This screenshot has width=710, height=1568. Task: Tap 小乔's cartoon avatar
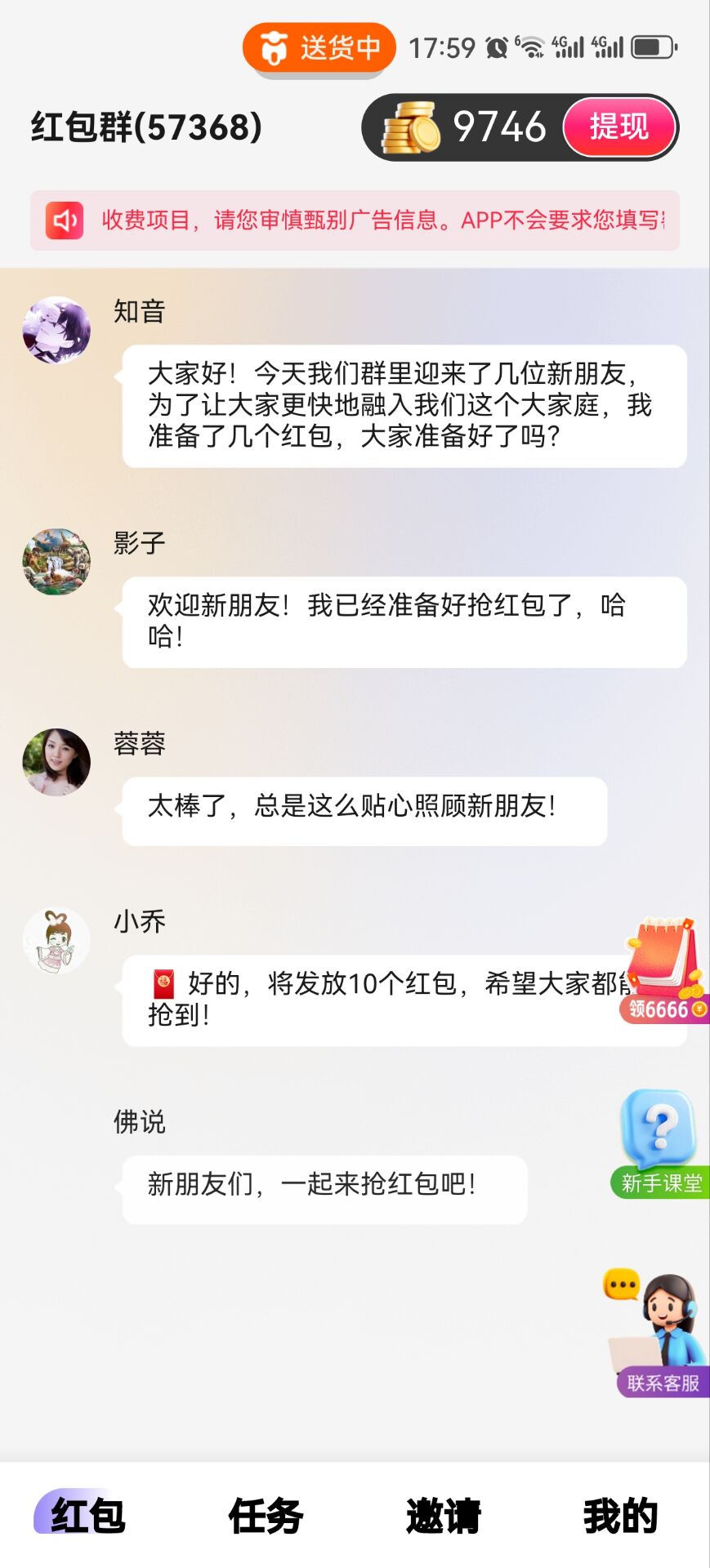pos(56,941)
